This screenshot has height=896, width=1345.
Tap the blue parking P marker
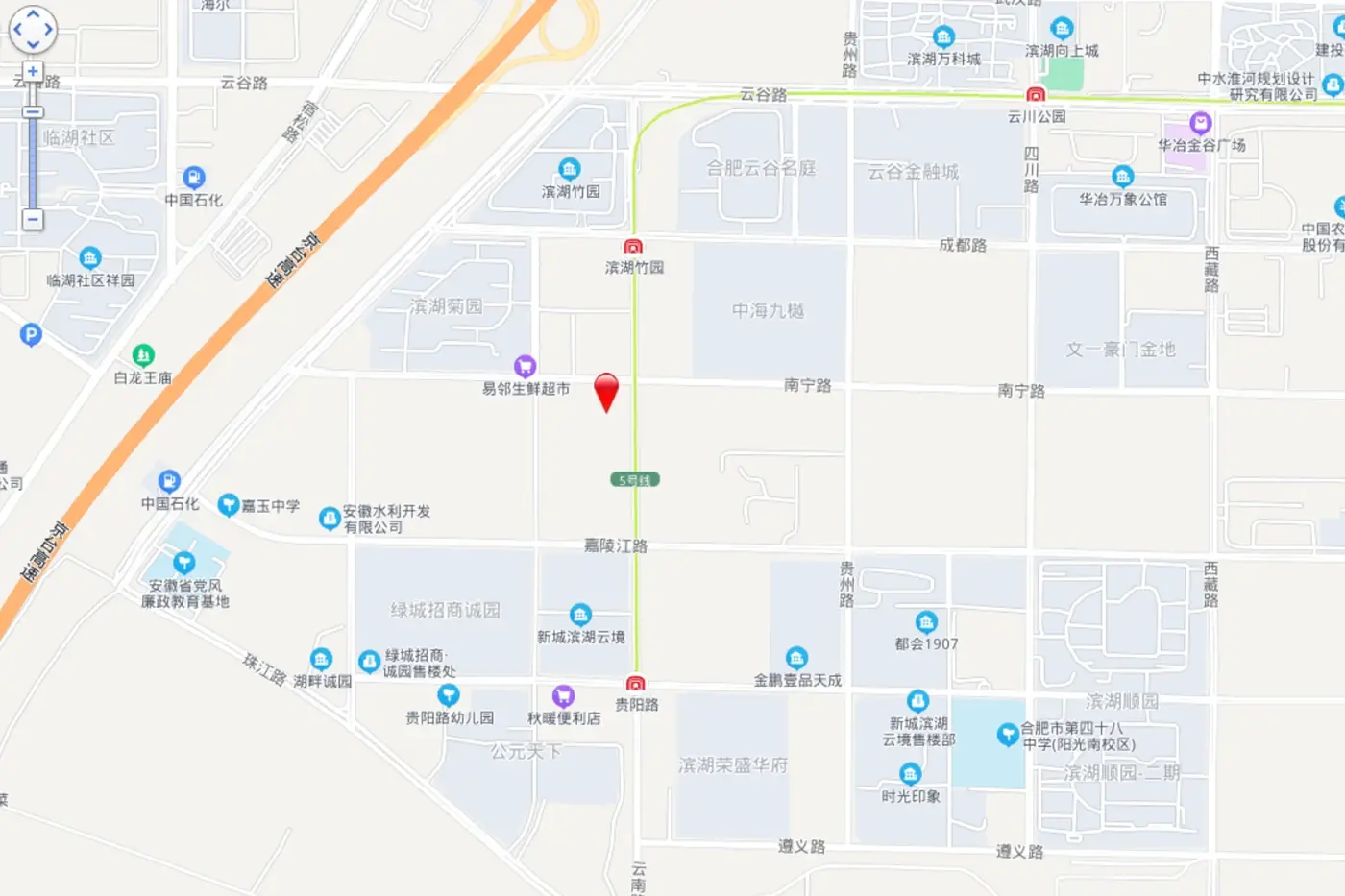point(31,334)
